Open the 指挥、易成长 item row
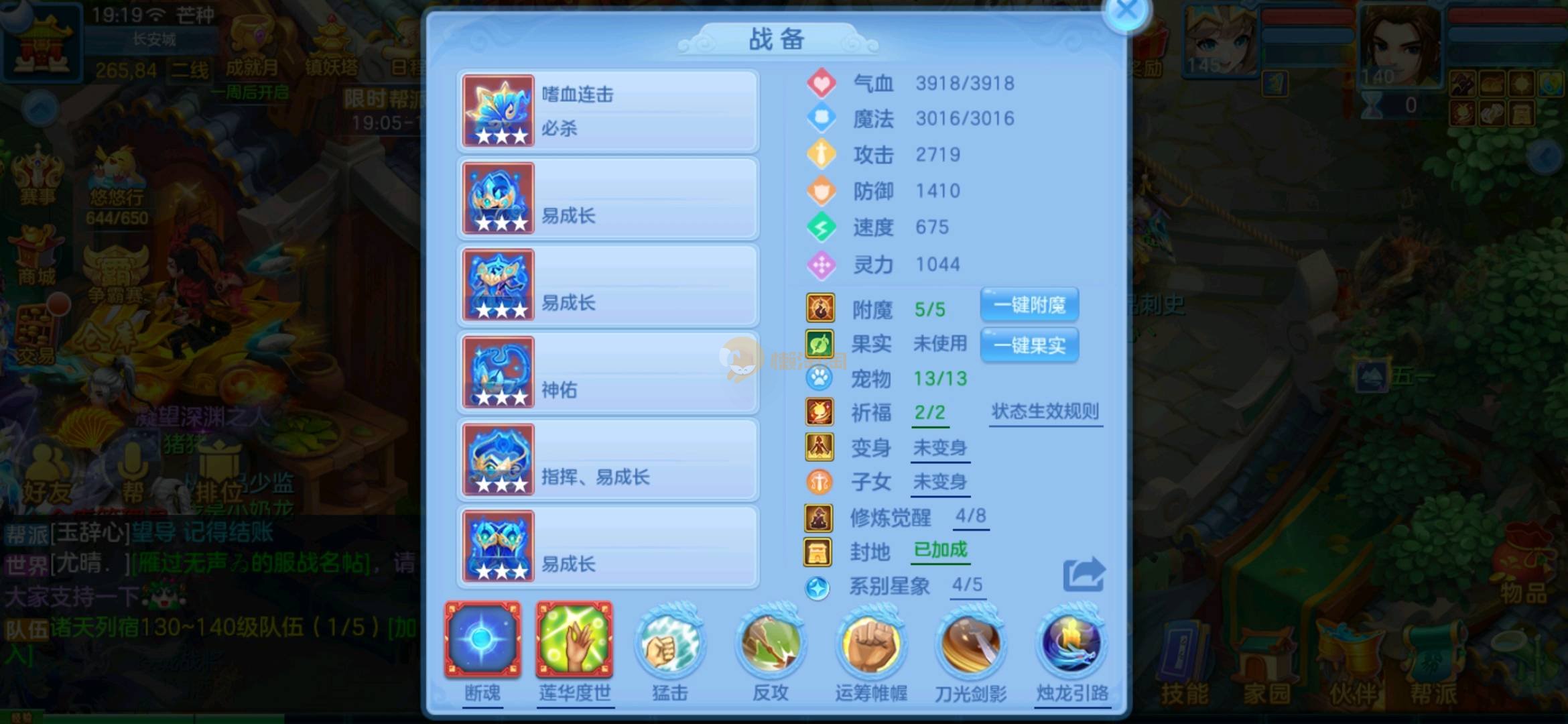Viewport: 1568px width, 724px height. 608,460
